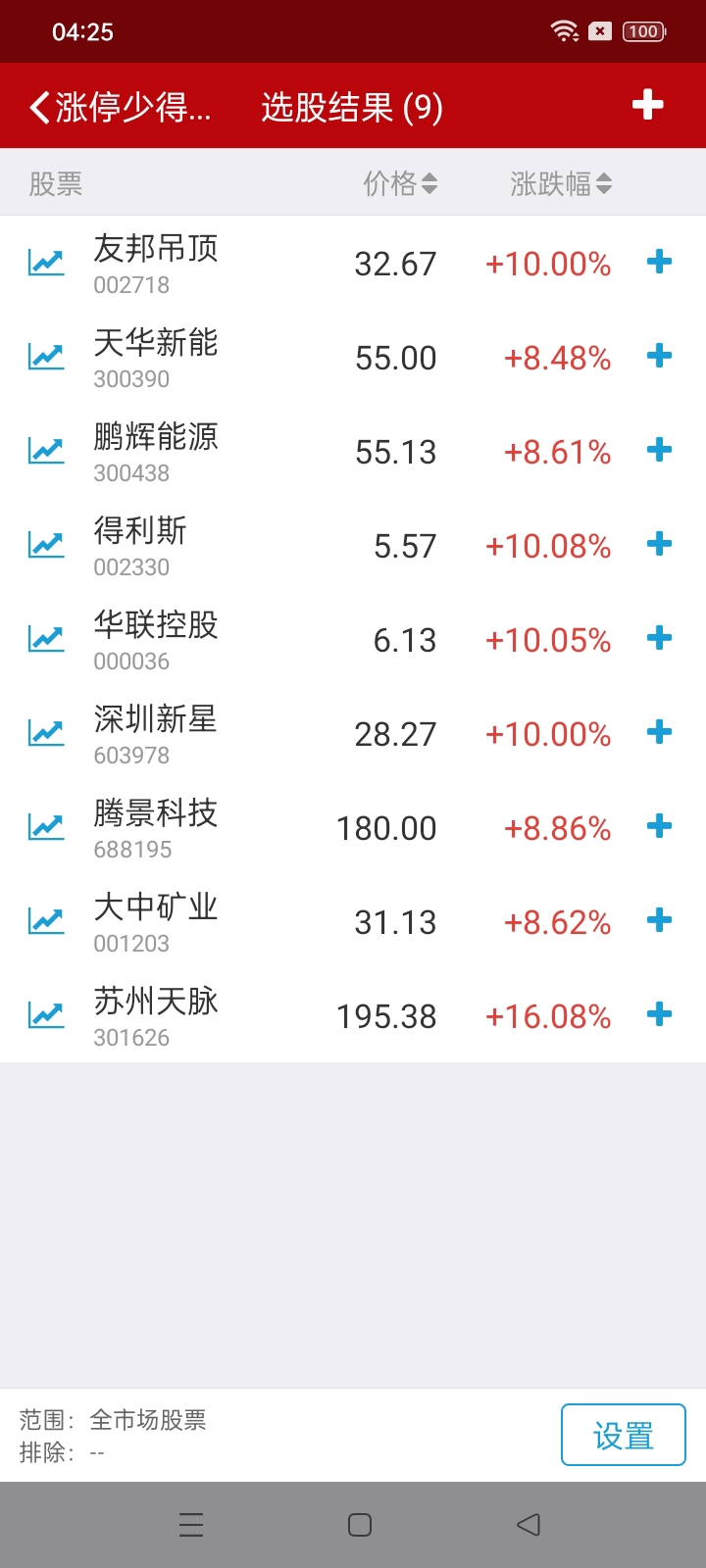Open stock 华联控股 details

[x=156, y=639]
